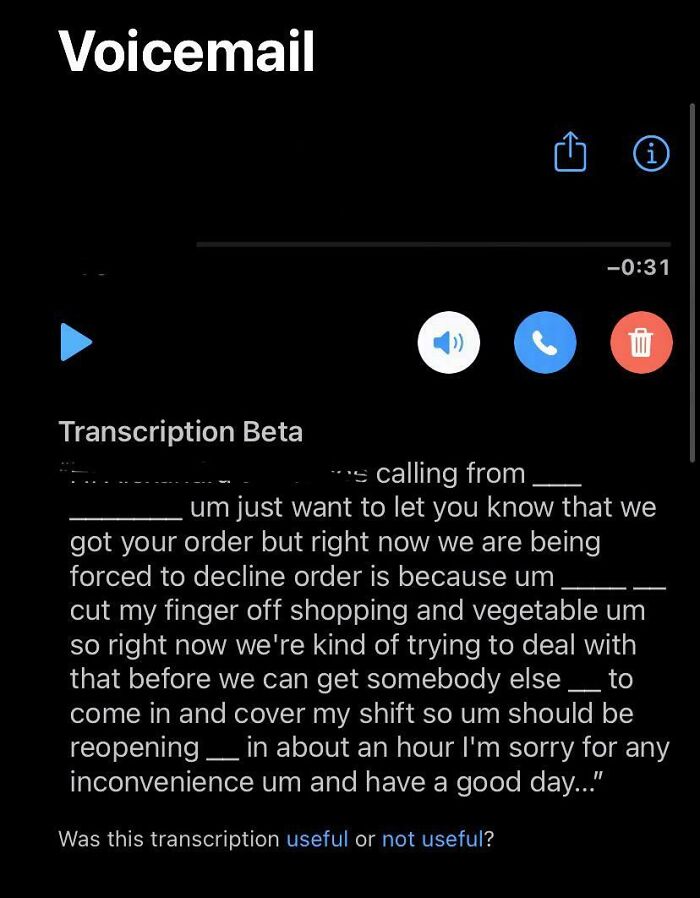Toggle speaker audio output
Viewport: 700px width, 898px height.
point(448,343)
